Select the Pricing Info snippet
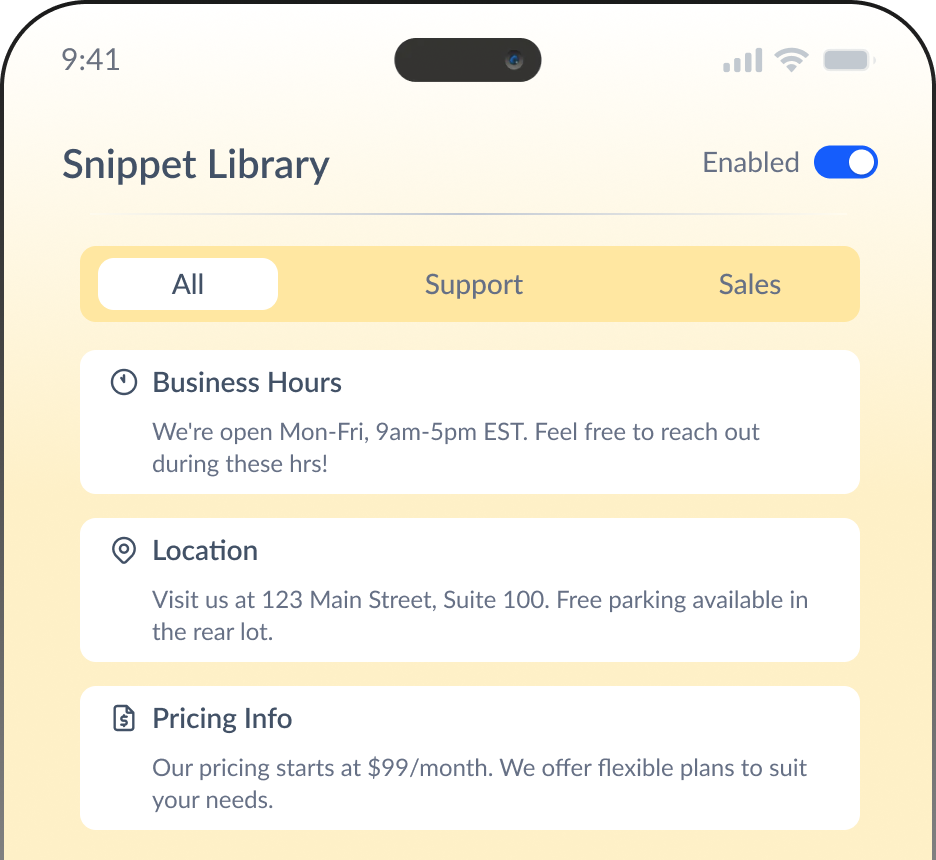 (x=469, y=757)
